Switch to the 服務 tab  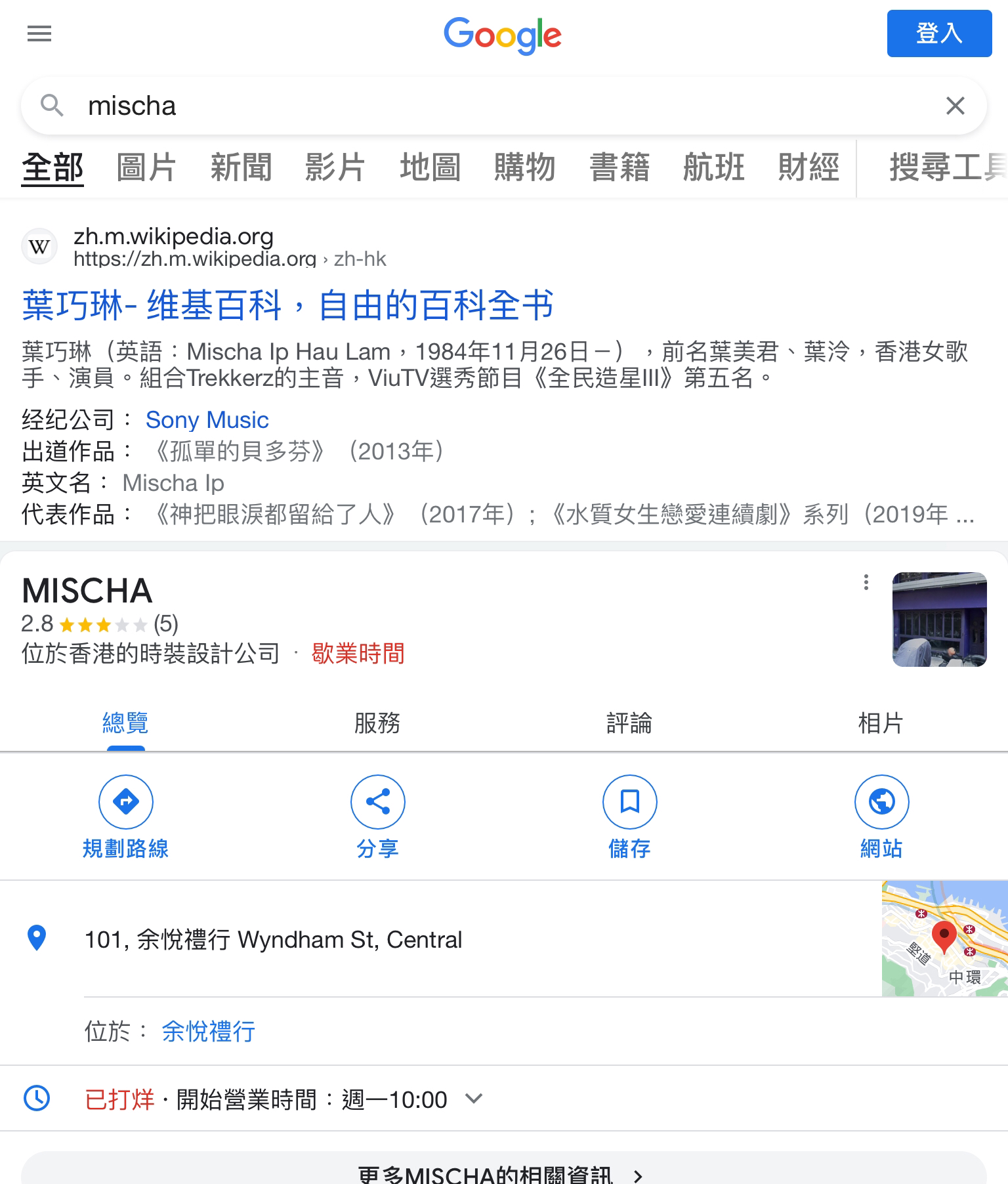pos(377,723)
